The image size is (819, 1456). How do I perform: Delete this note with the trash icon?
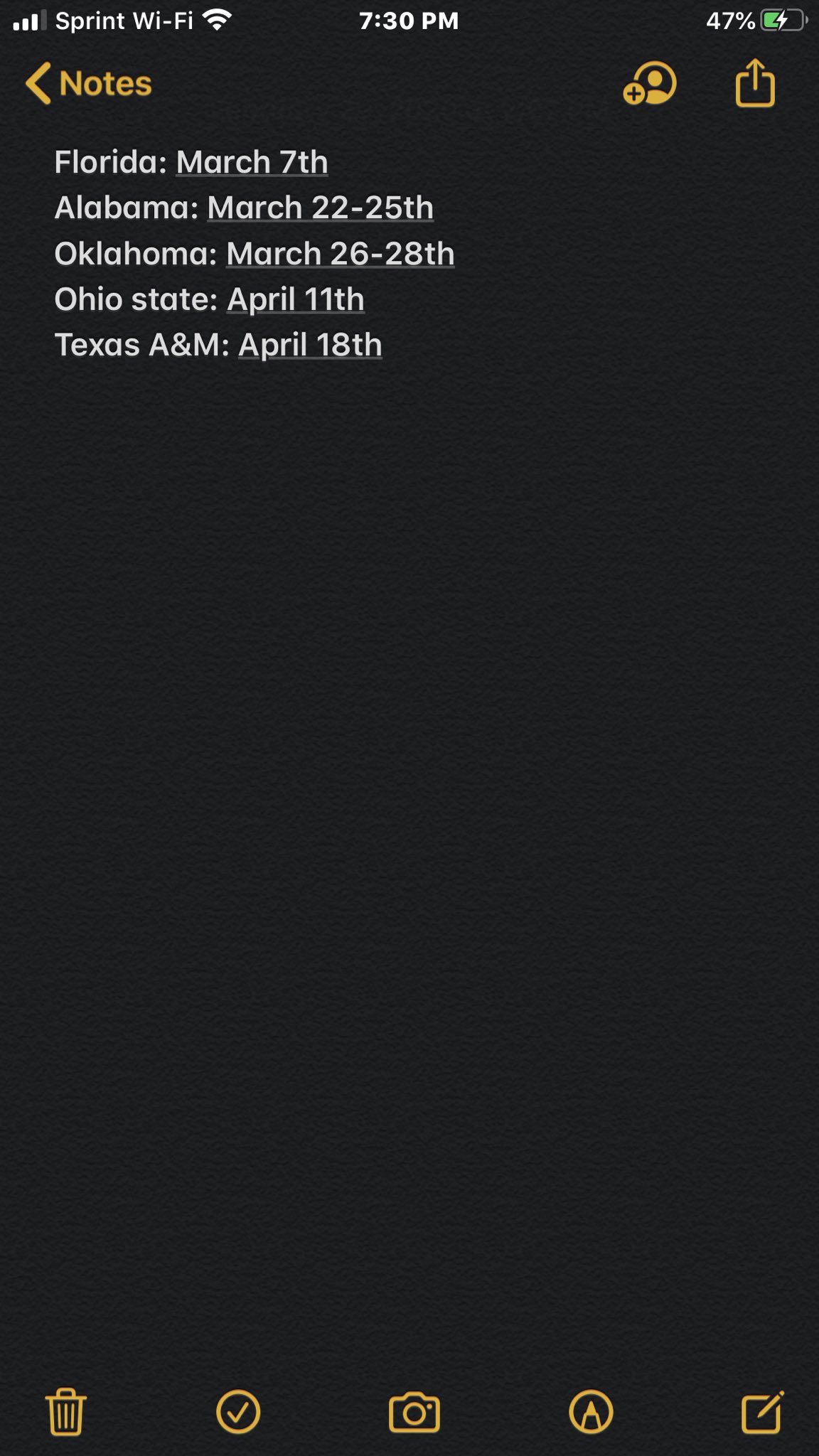click(x=66, y=1411)
